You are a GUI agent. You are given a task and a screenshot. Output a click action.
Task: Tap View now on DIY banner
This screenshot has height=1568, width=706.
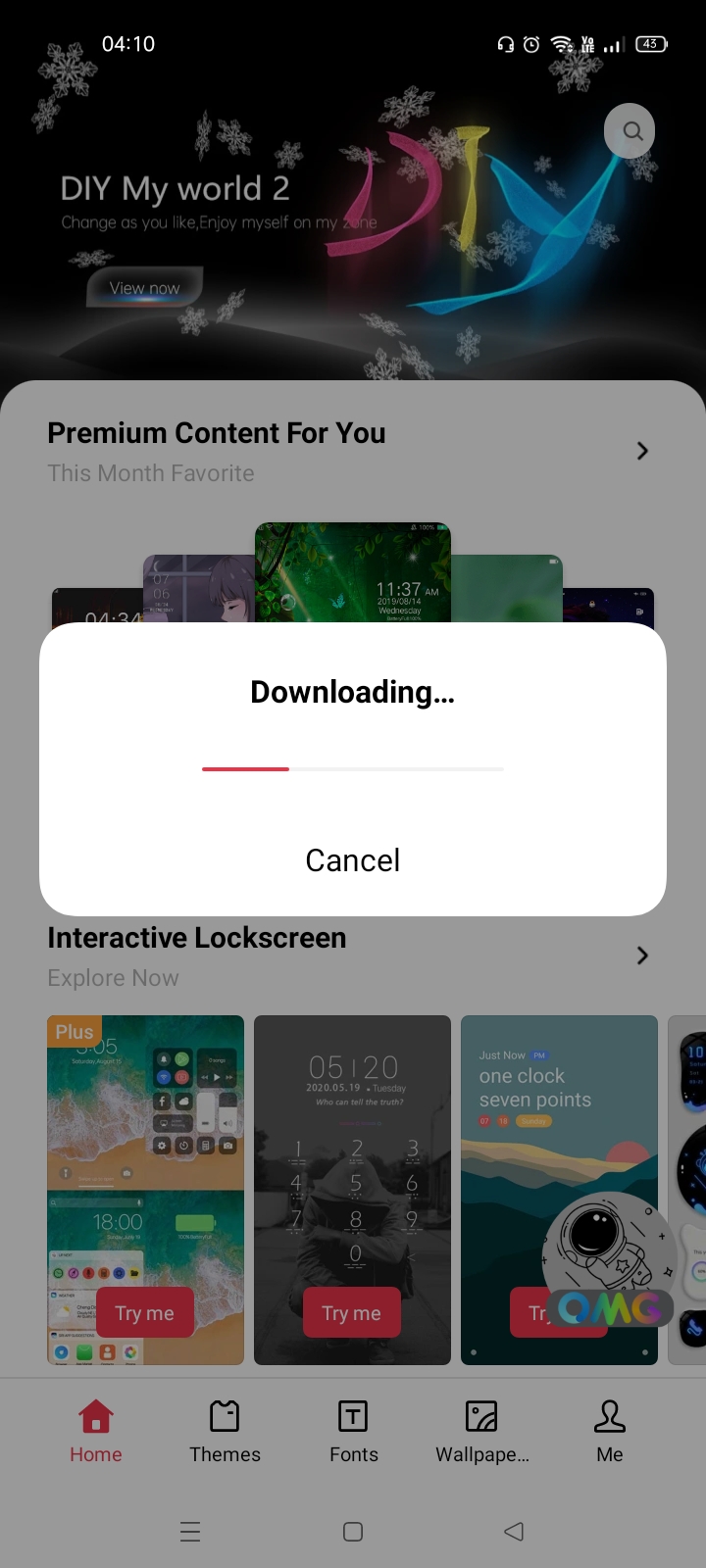[x=145, y=288]
